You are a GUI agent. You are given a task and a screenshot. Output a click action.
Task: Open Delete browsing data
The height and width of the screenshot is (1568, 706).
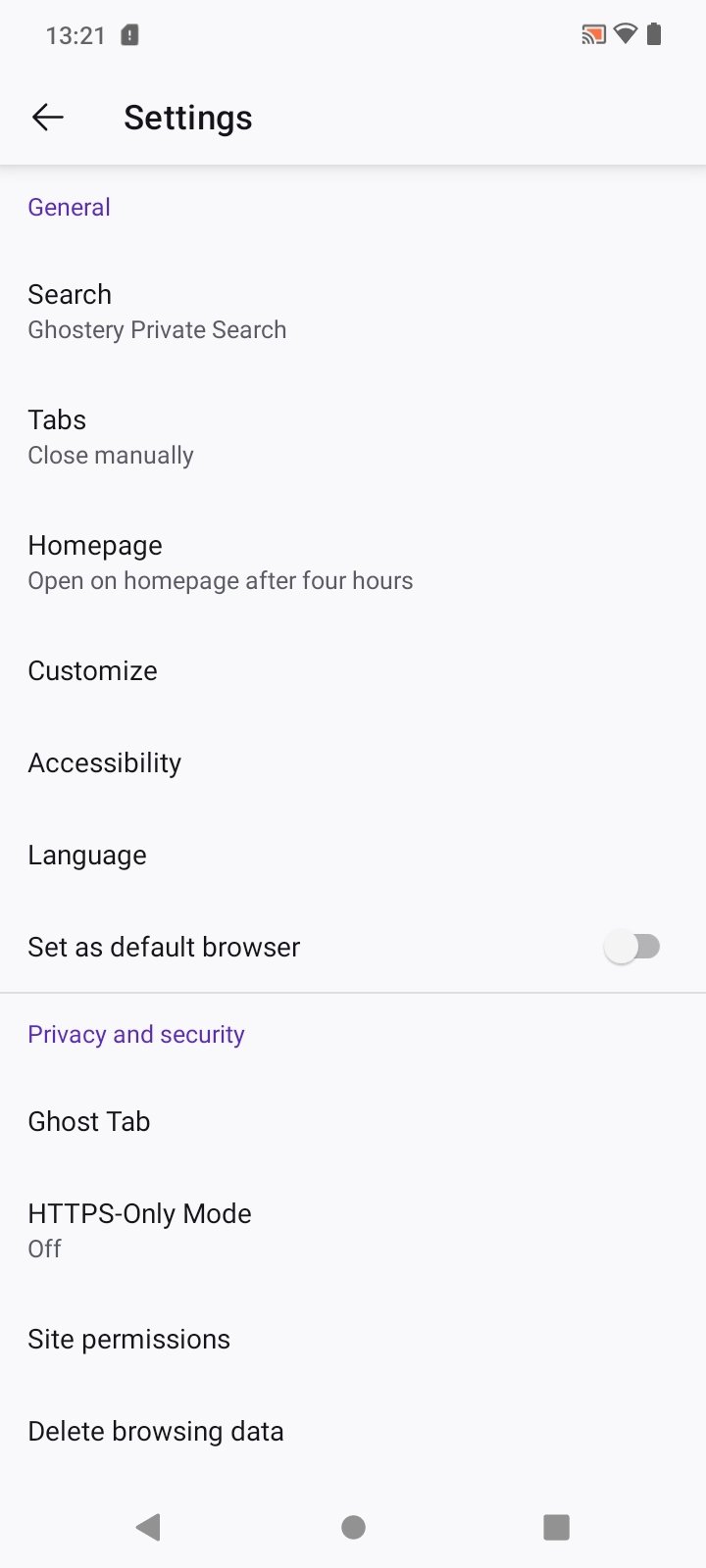(x=353, y=1432)
